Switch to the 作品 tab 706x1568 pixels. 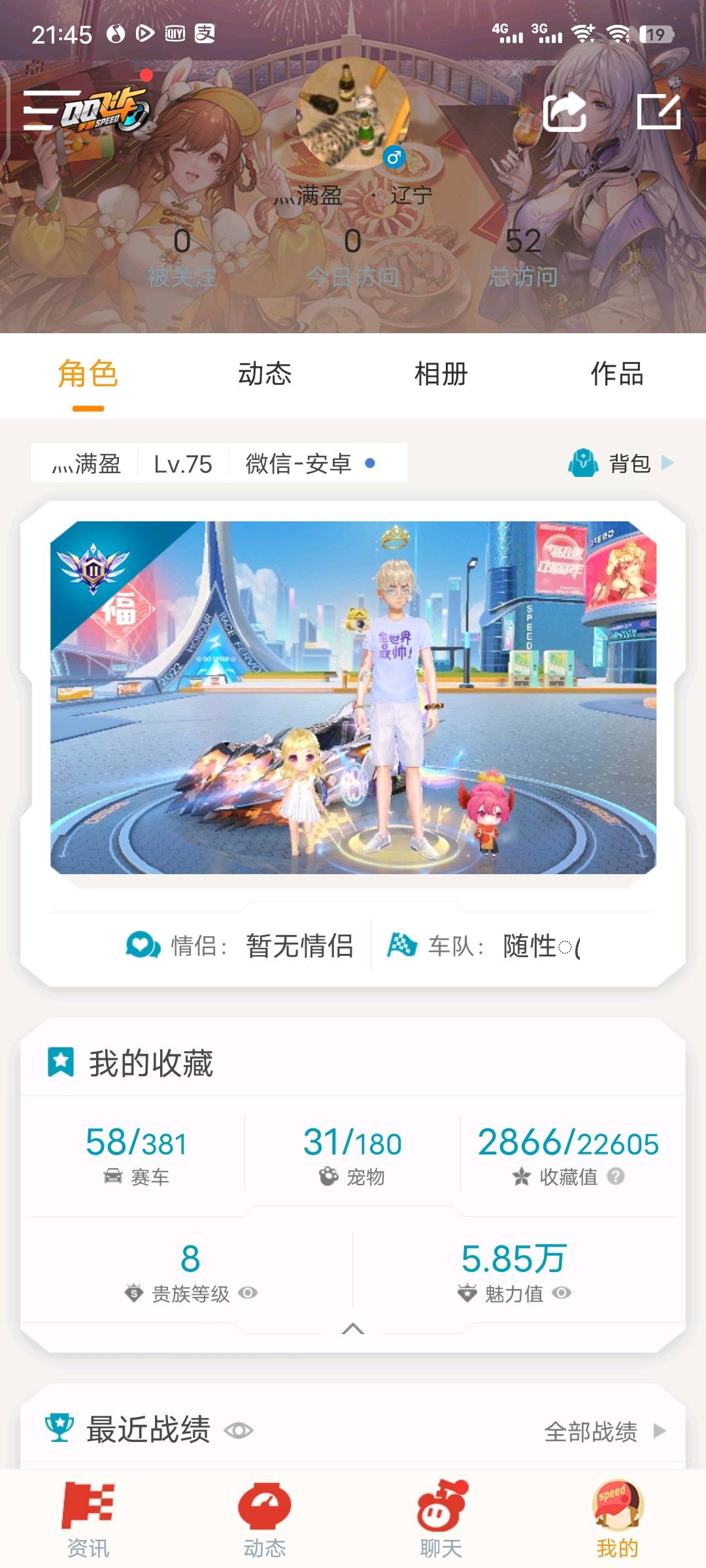[617, 374]
